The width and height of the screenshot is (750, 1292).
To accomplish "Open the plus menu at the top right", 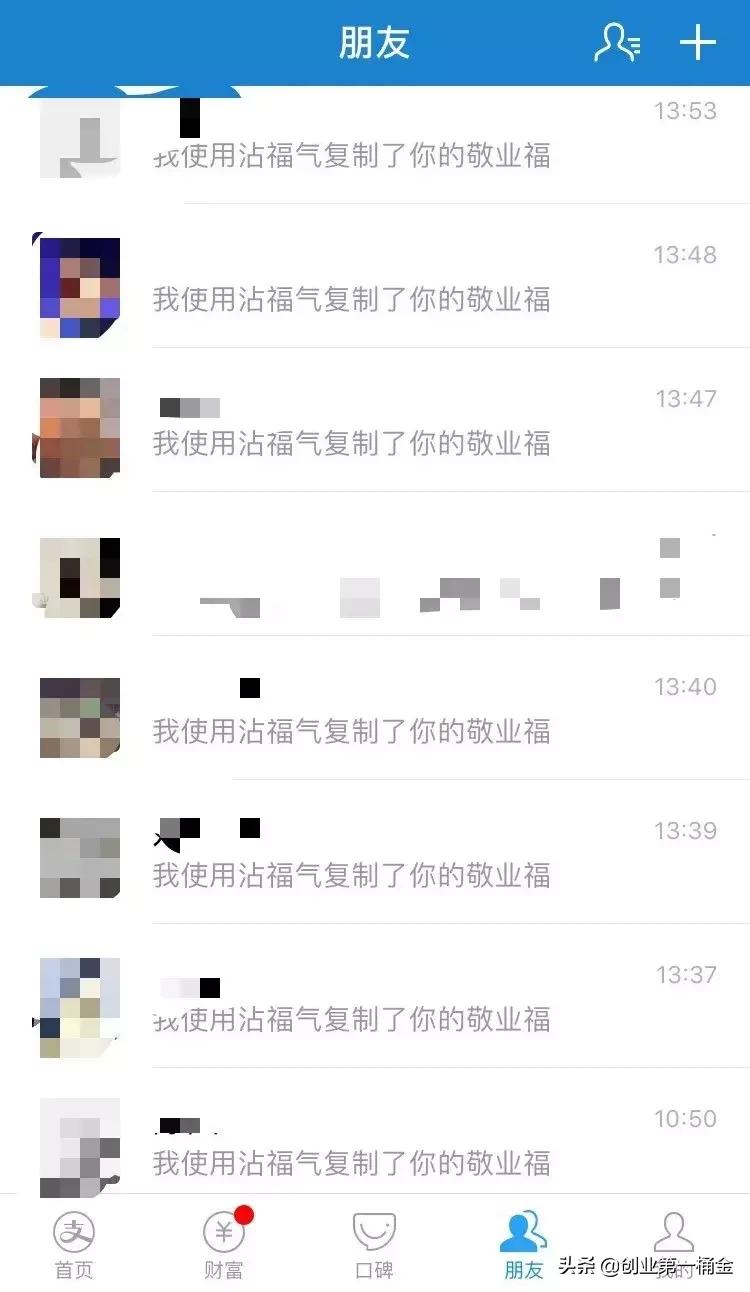I will [x=697, y=43].
